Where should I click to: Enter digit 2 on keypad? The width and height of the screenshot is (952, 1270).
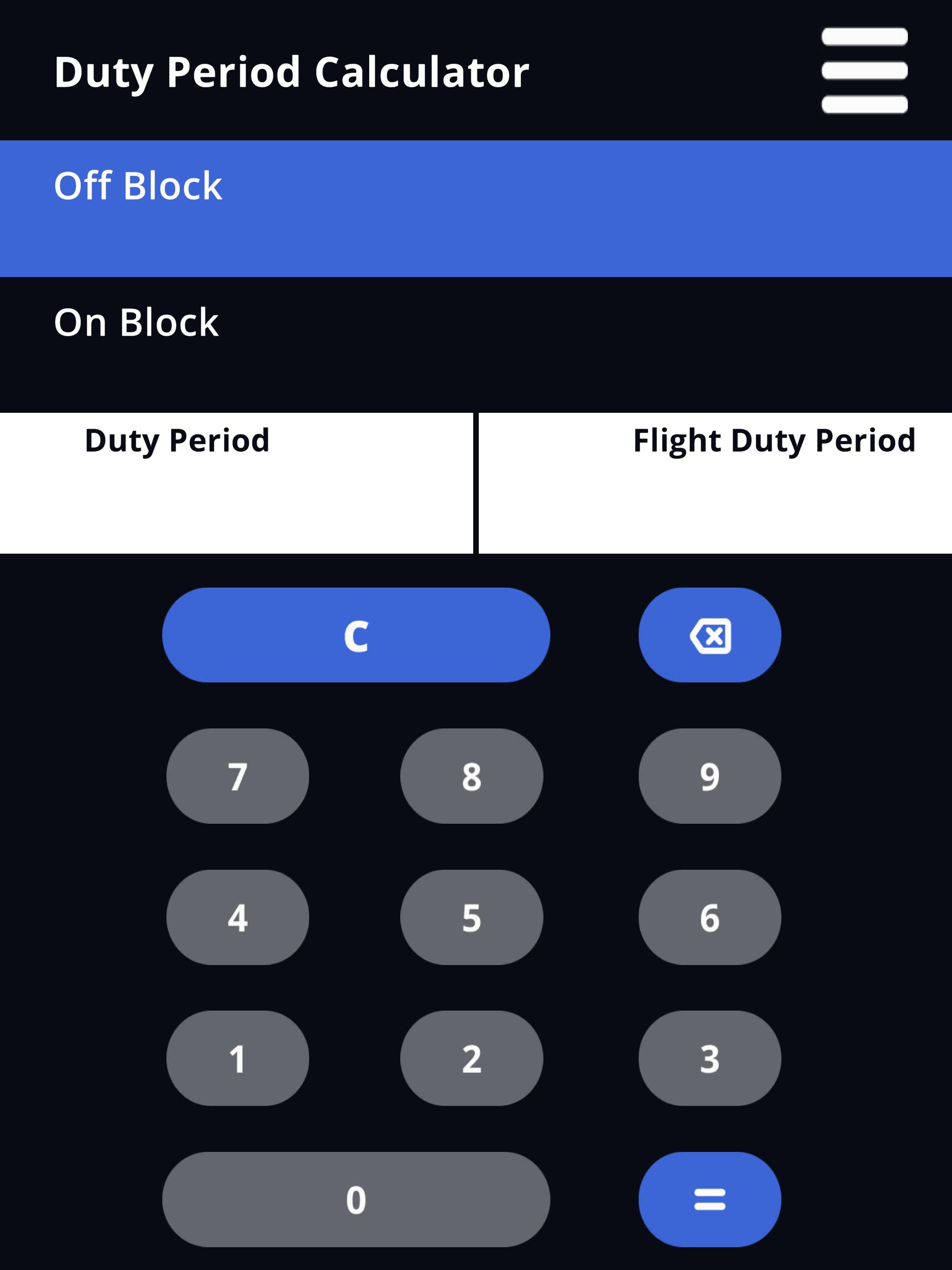pyautogui.click(x=471, y=1058)
